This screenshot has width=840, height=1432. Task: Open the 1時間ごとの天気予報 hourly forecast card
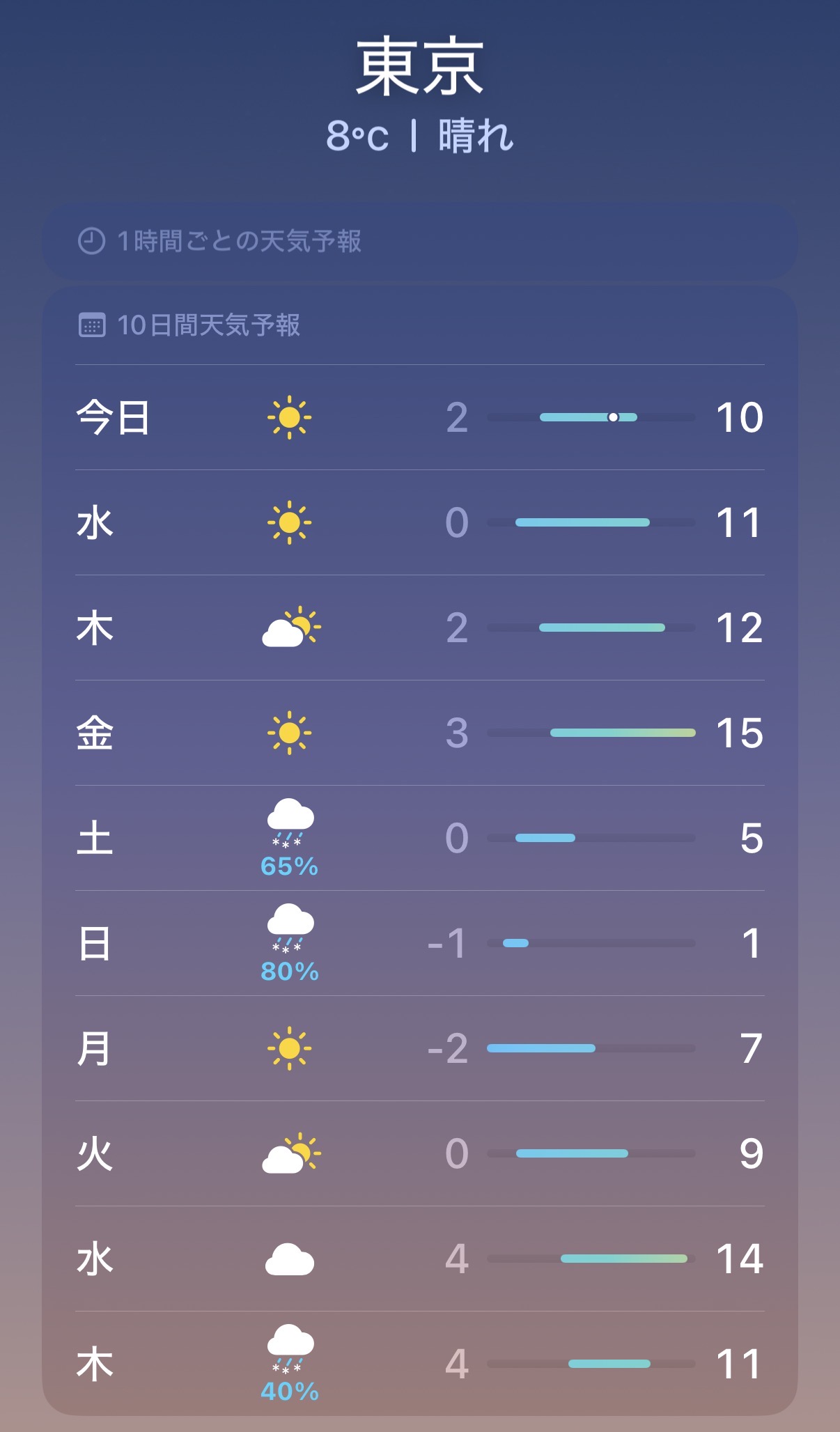point(419,242)
